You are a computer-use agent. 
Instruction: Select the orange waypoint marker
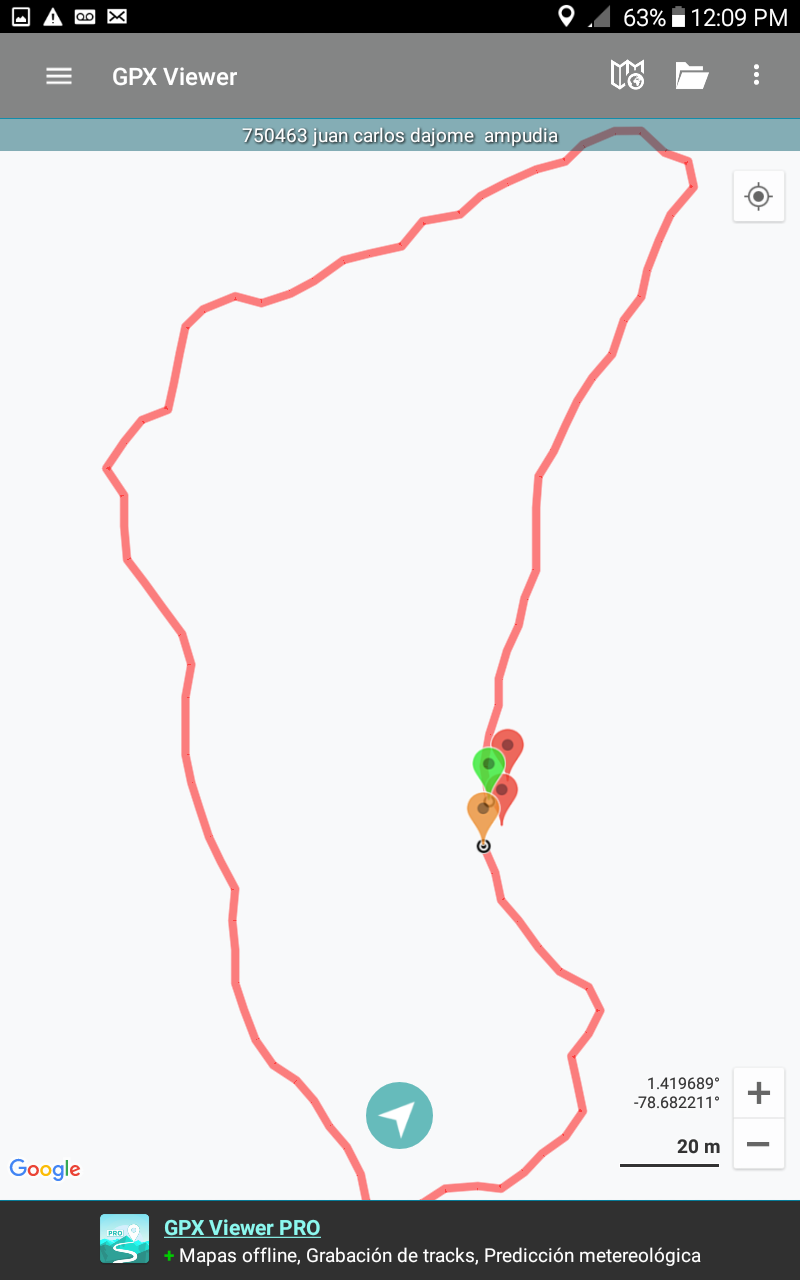point(481,810)
